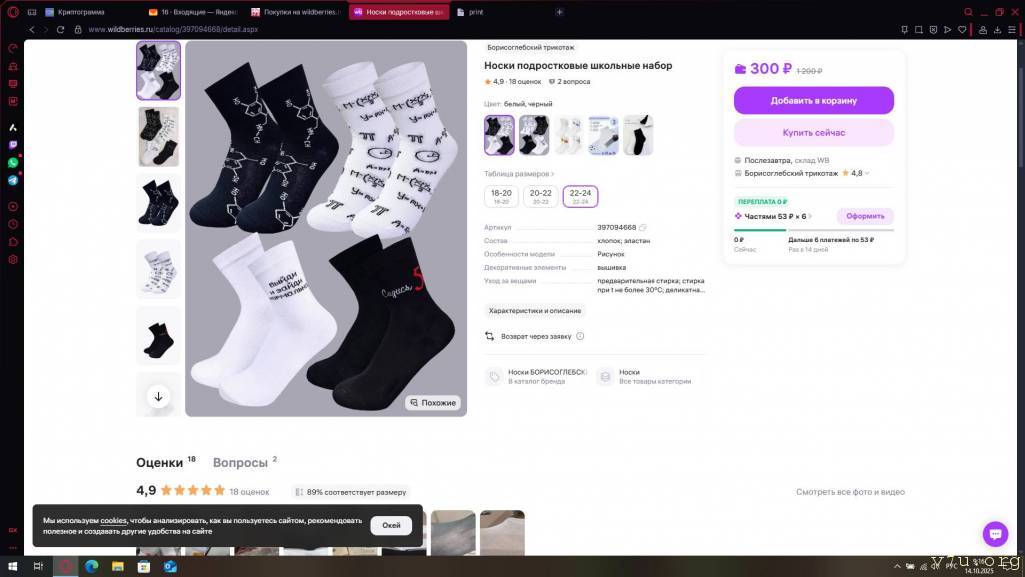This screenshot has height=577, width=1025.
Task: Open the Борисоглебский трикотаж brand chip
Action: click(x=530, y=47)
